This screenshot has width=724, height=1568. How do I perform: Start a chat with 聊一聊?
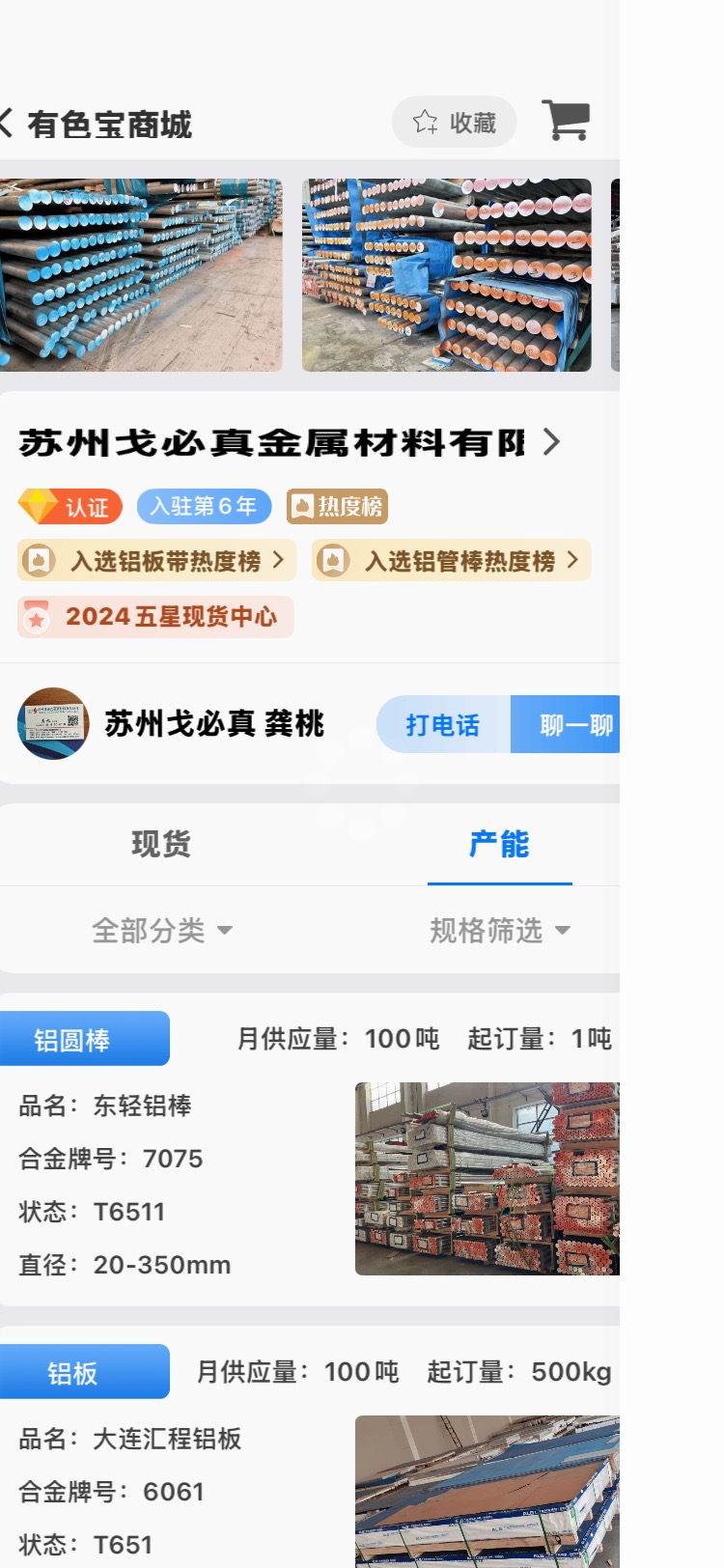pos(566,724)
